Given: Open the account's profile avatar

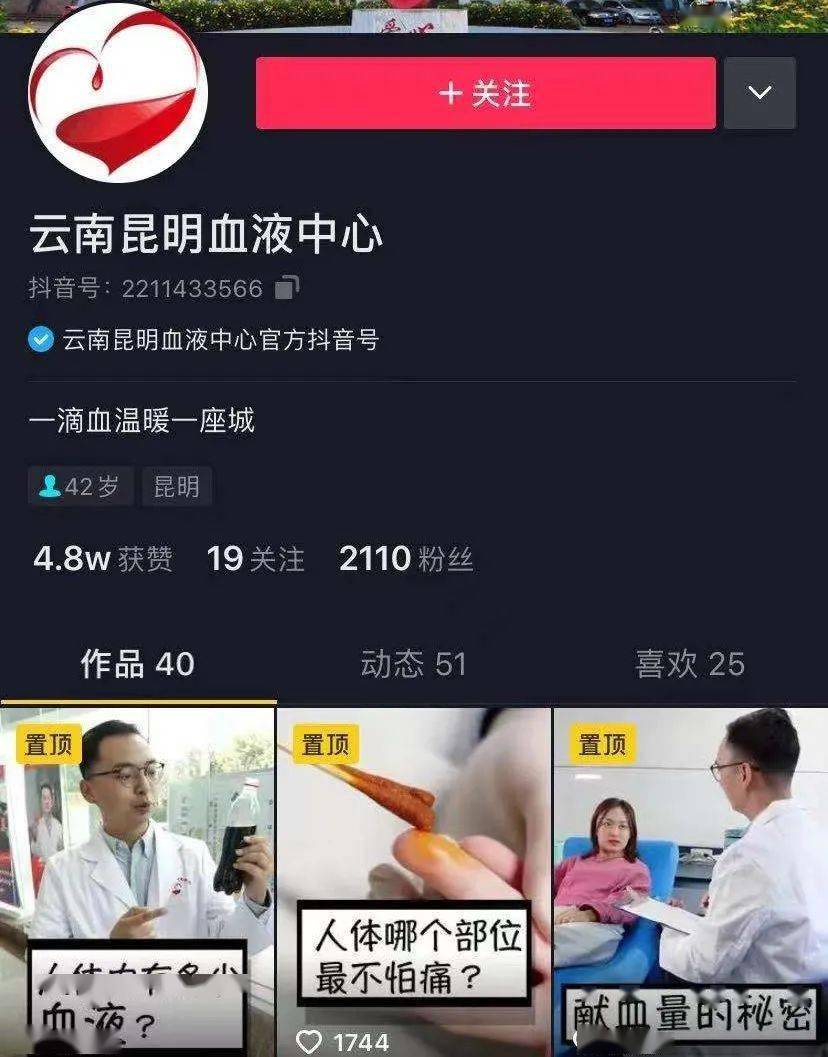Looking at the screenshot, I should tap(118, 93).
